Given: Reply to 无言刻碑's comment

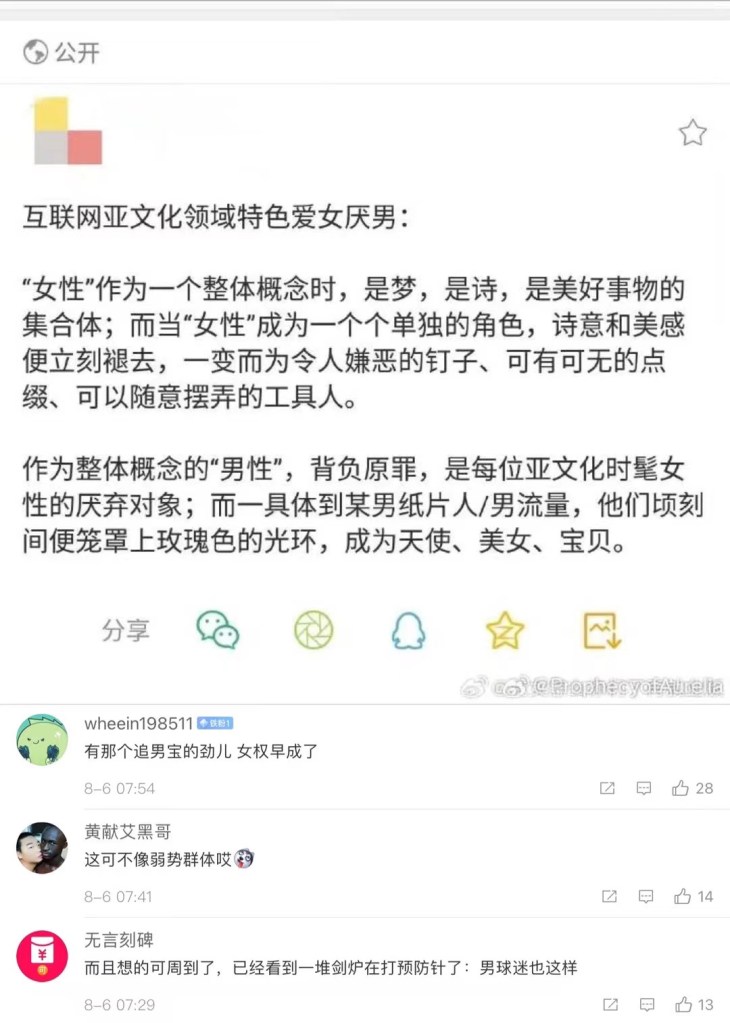Looking at the screenshot, I should [644, 1004].
